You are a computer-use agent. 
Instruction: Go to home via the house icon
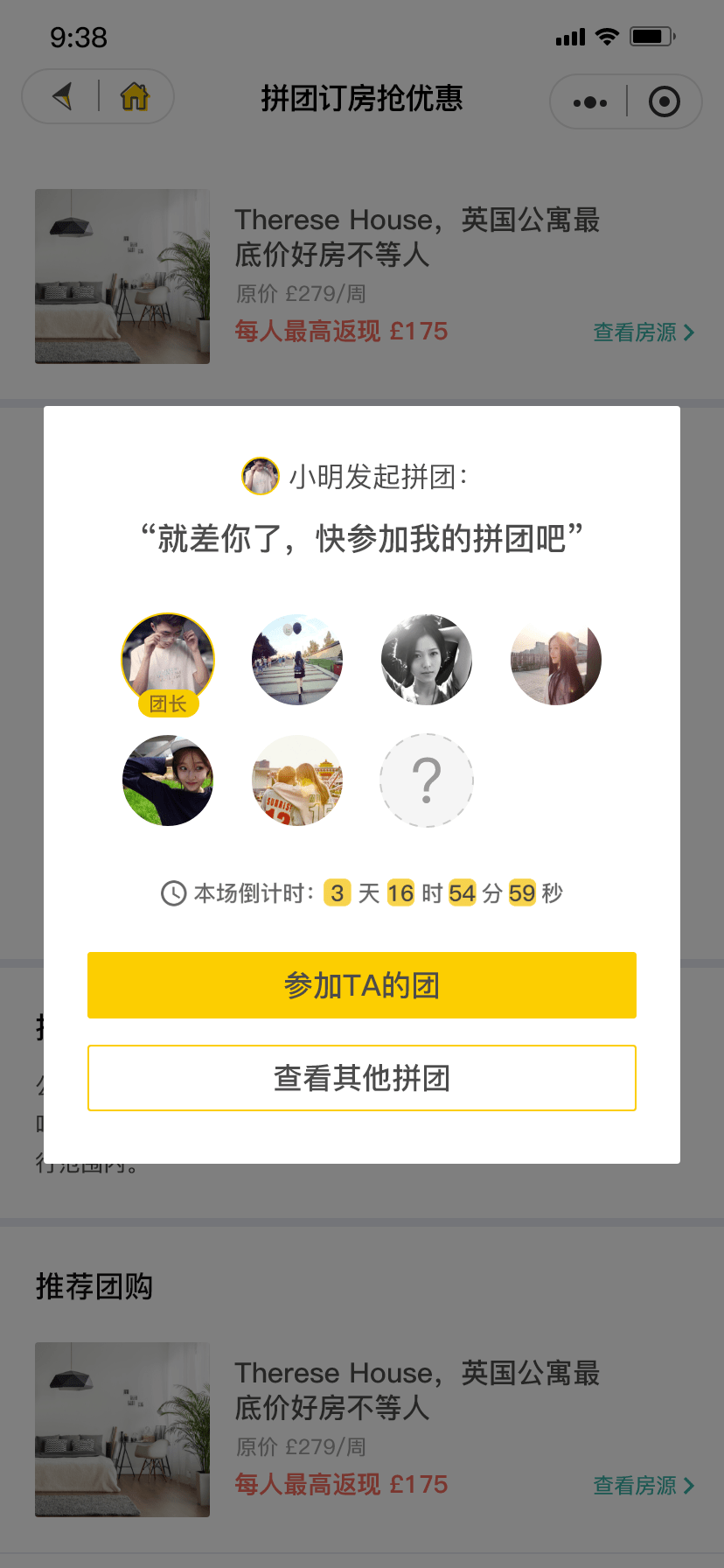click(135, 96)
